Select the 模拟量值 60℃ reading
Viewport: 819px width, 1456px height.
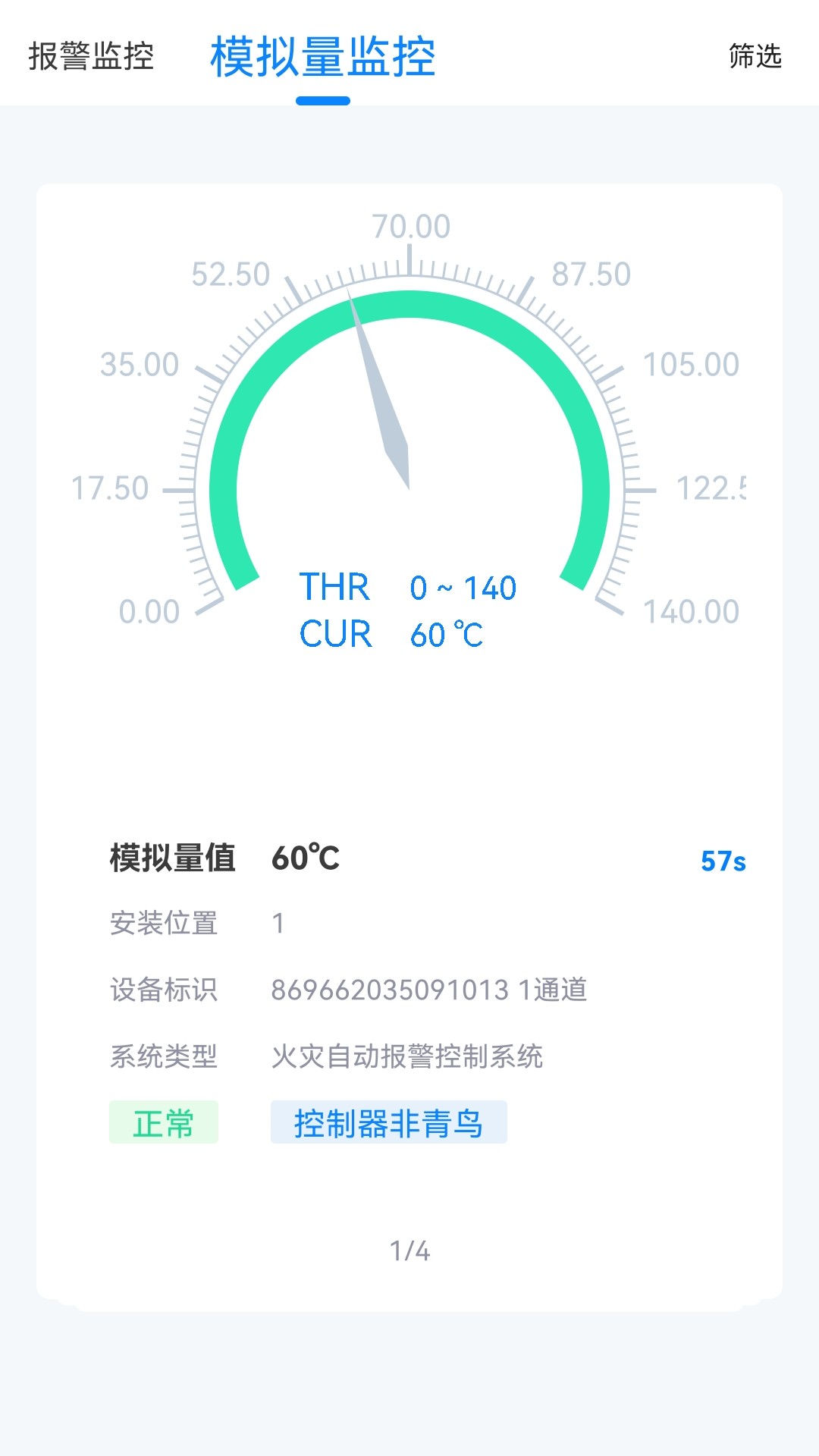[306, 859]
